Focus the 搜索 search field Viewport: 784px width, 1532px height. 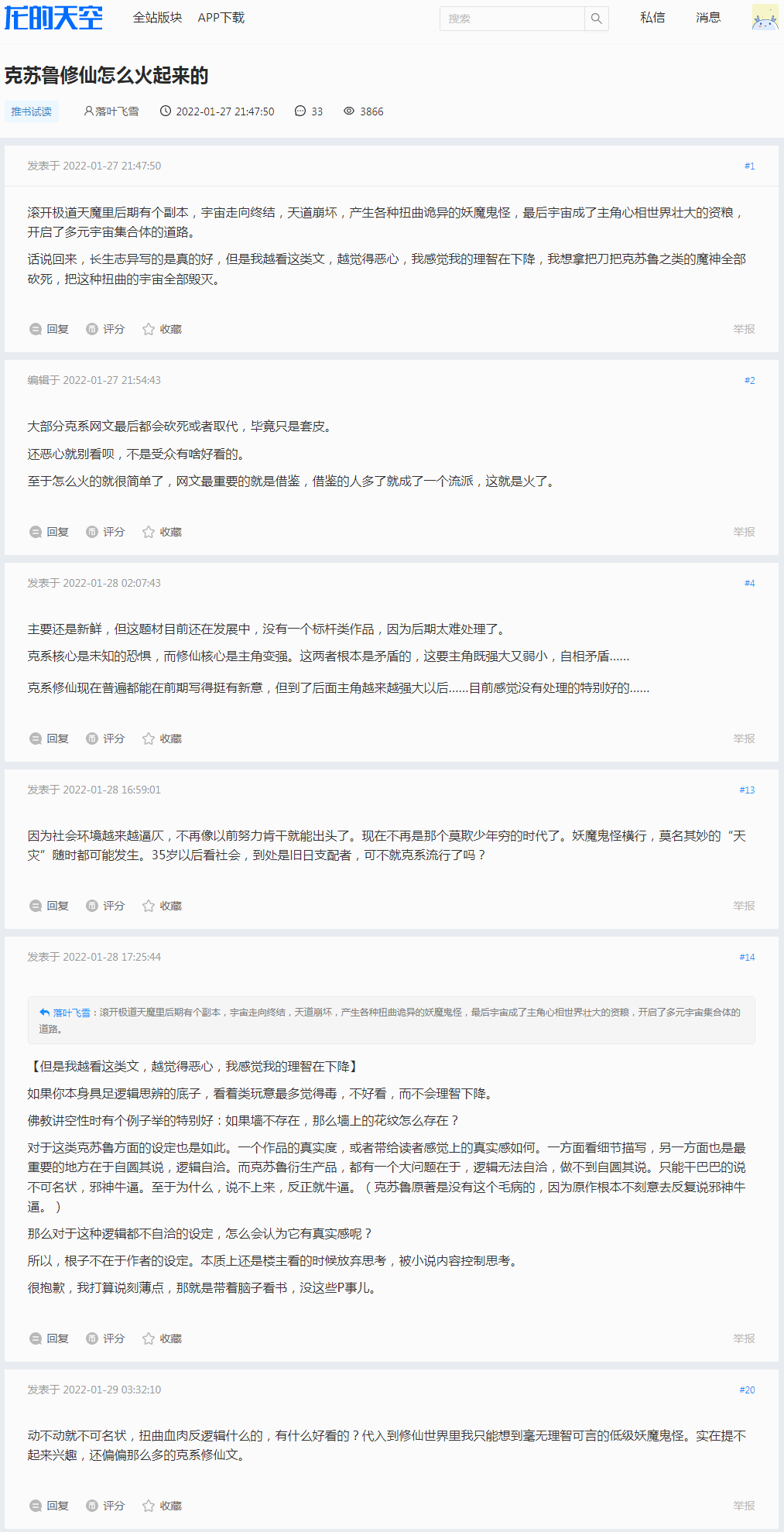pos(512,19)
